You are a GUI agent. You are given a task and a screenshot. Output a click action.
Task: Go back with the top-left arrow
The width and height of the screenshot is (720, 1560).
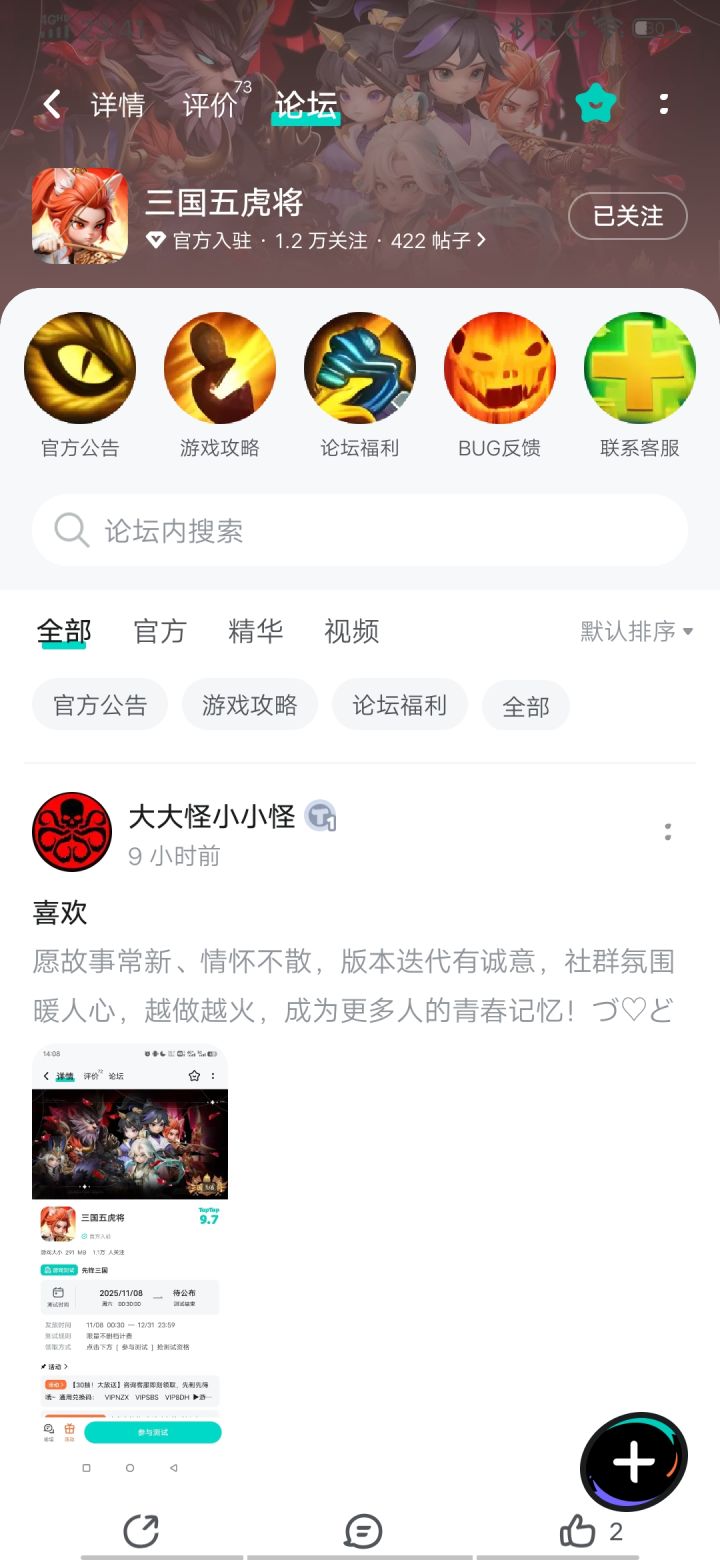point(52,104)
